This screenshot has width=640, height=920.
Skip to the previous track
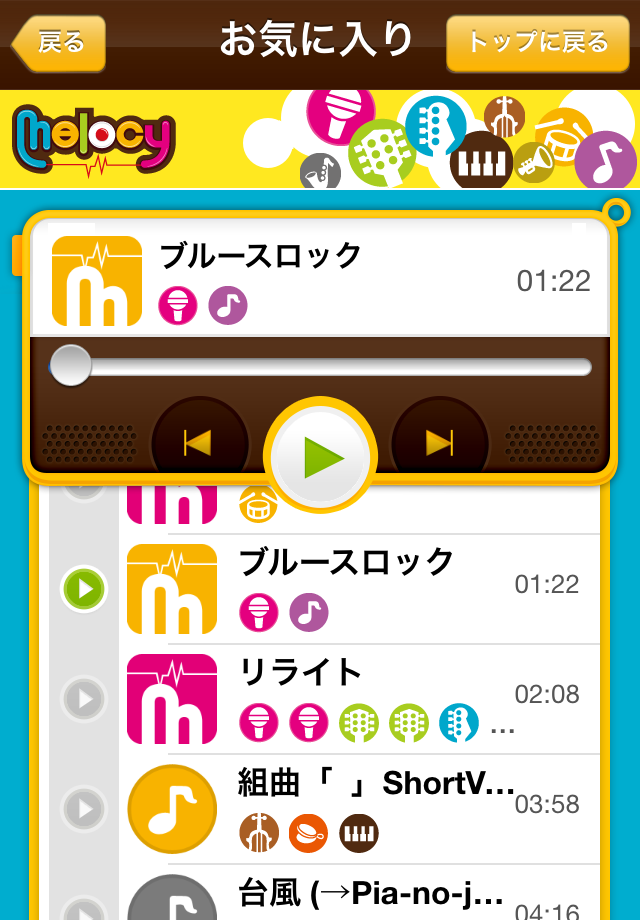click(199, 442)
